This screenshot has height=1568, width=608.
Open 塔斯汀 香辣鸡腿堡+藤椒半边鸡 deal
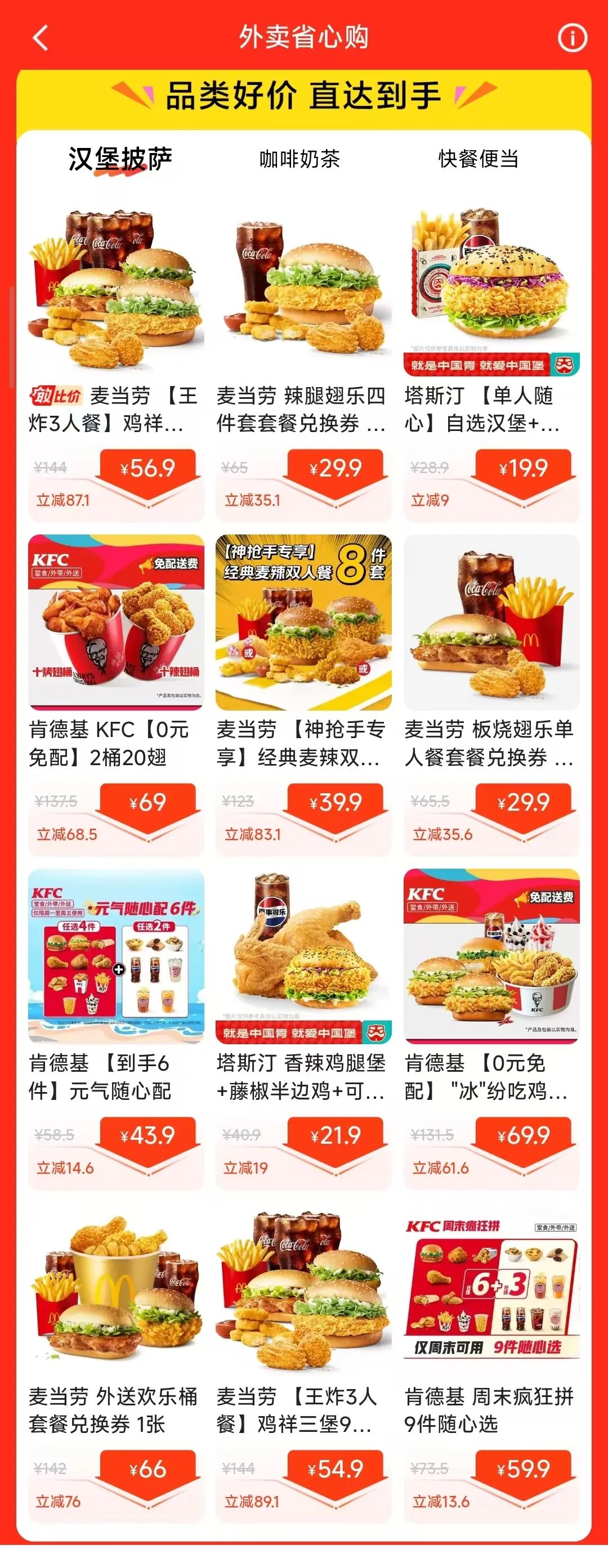coord(303,956)
